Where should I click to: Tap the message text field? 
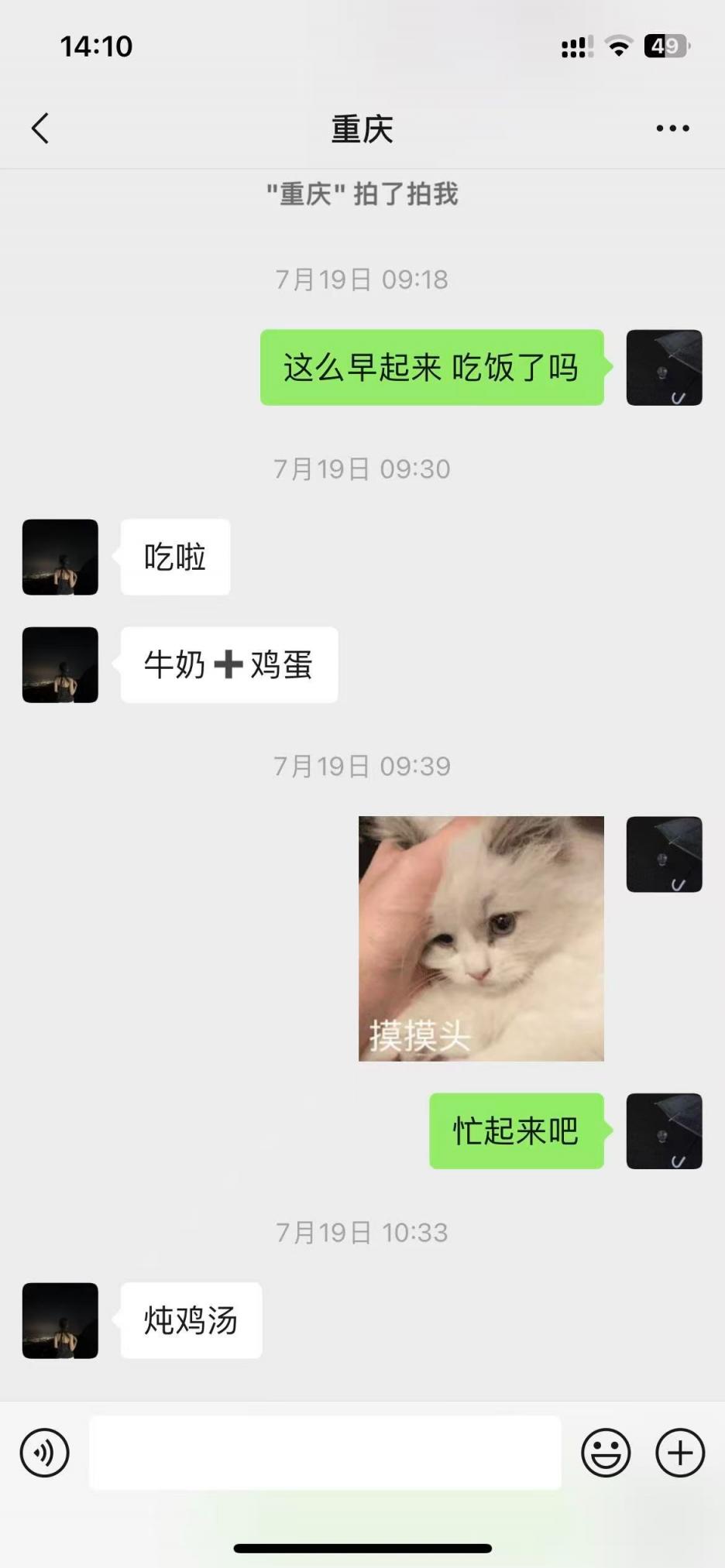pos(325,1453)
